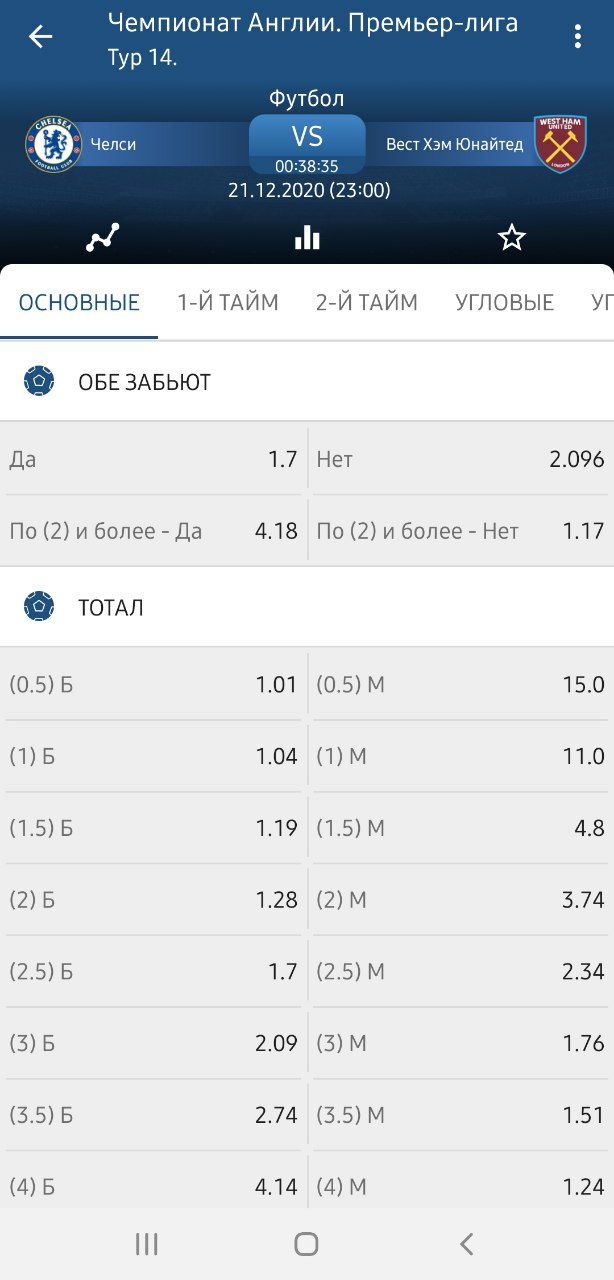Open recent apps from navigation bar
Image resolution: width=614 pixels, height=1280 pixels.
147,1244
